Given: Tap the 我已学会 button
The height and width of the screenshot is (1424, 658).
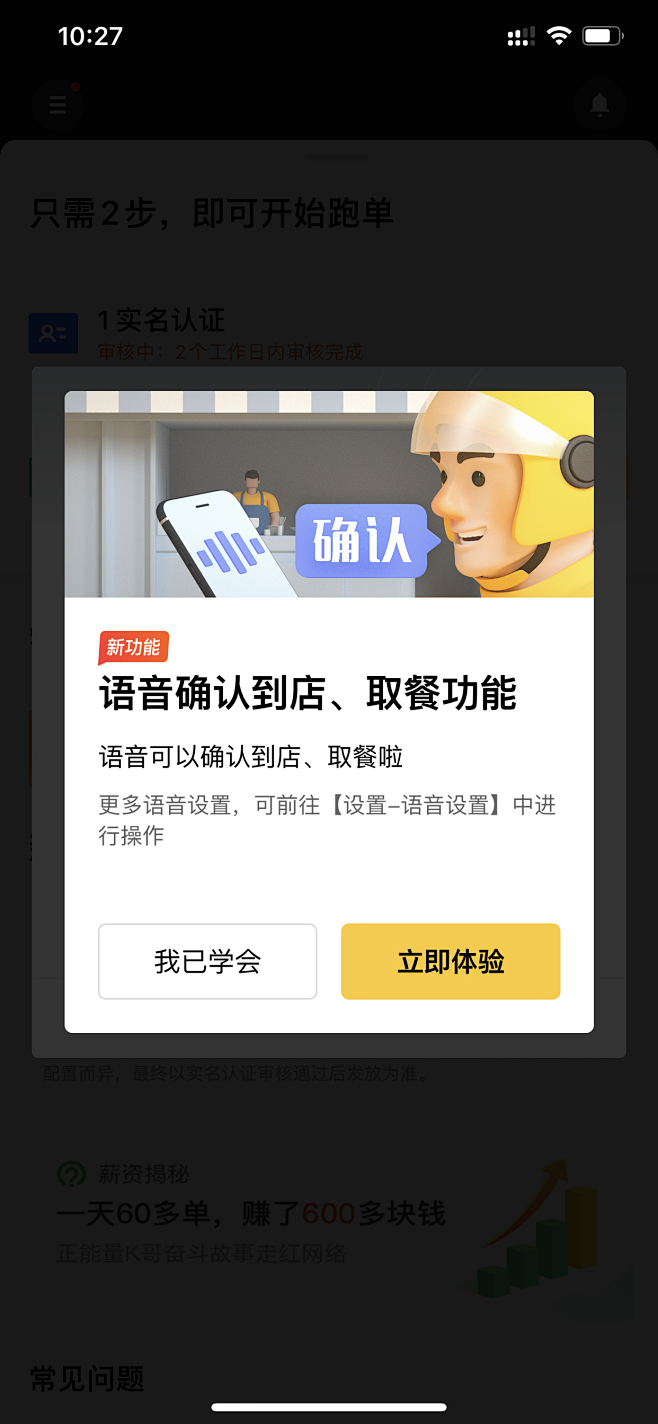Looking at the screenshot, I should click(207, 961).
